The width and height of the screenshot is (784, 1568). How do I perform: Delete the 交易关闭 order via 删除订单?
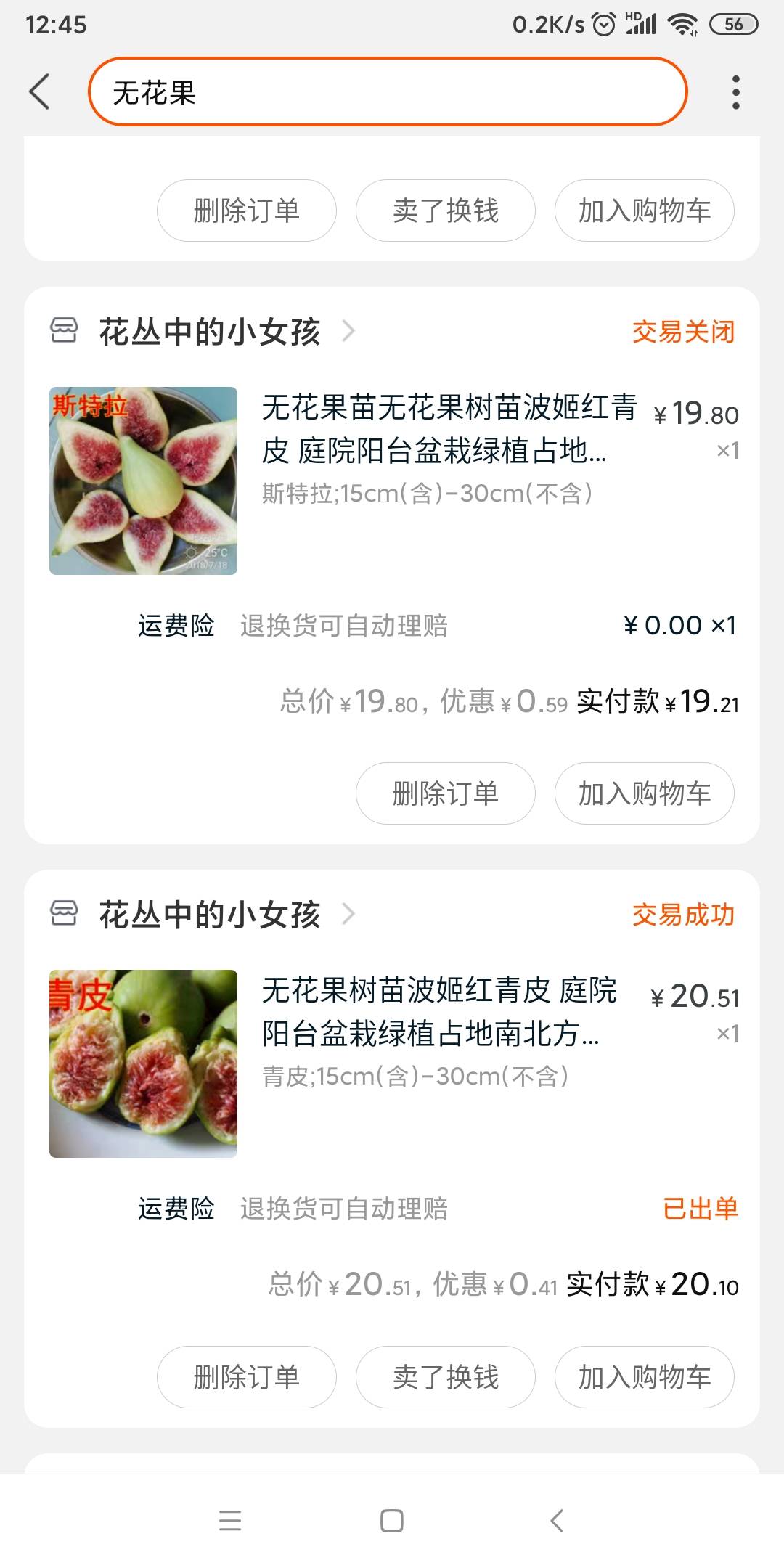(x=446, y=793)
